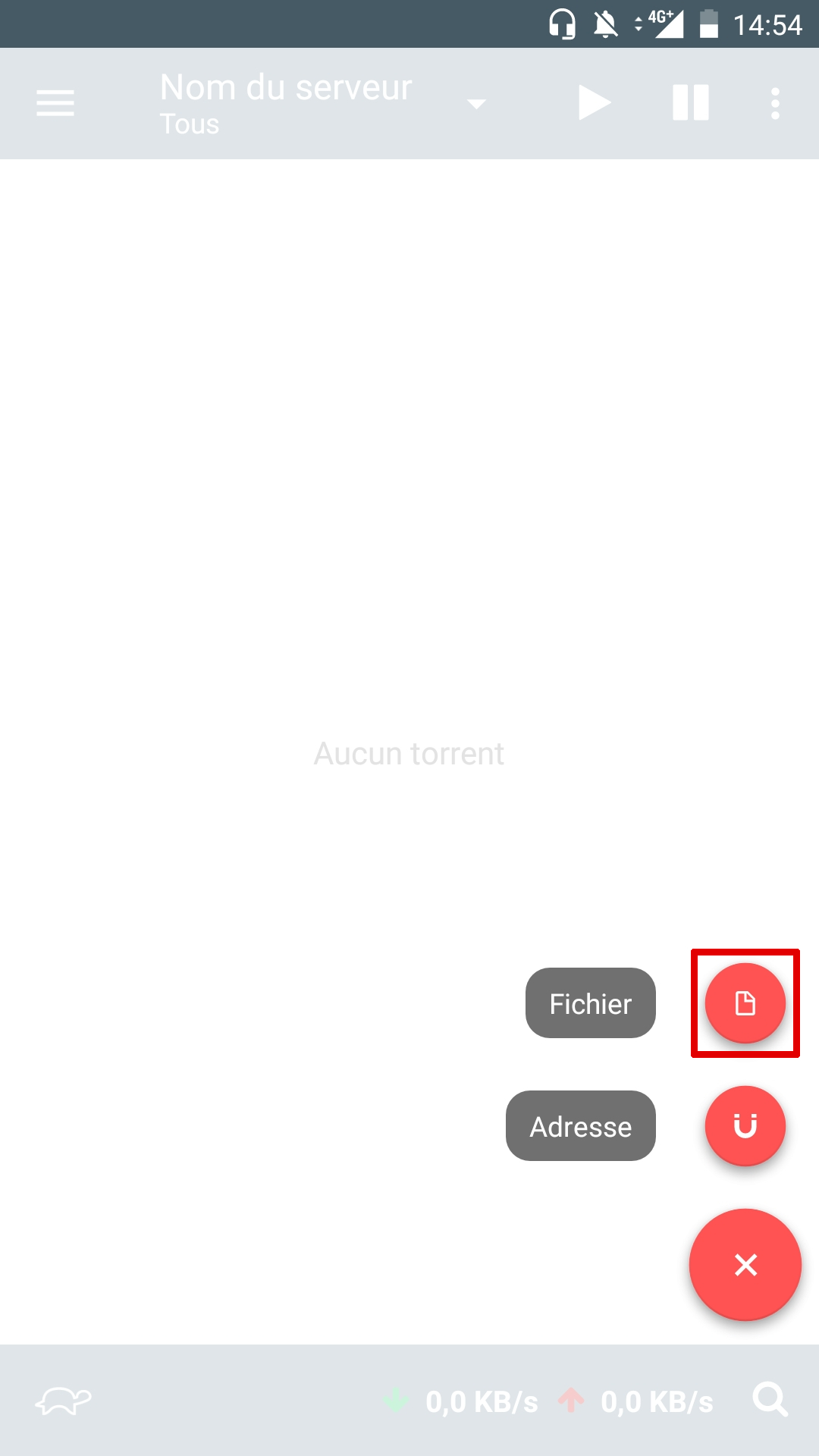Close the floating action menu with X
This screenshot has width=819, height=1456.
point(745,1263)
